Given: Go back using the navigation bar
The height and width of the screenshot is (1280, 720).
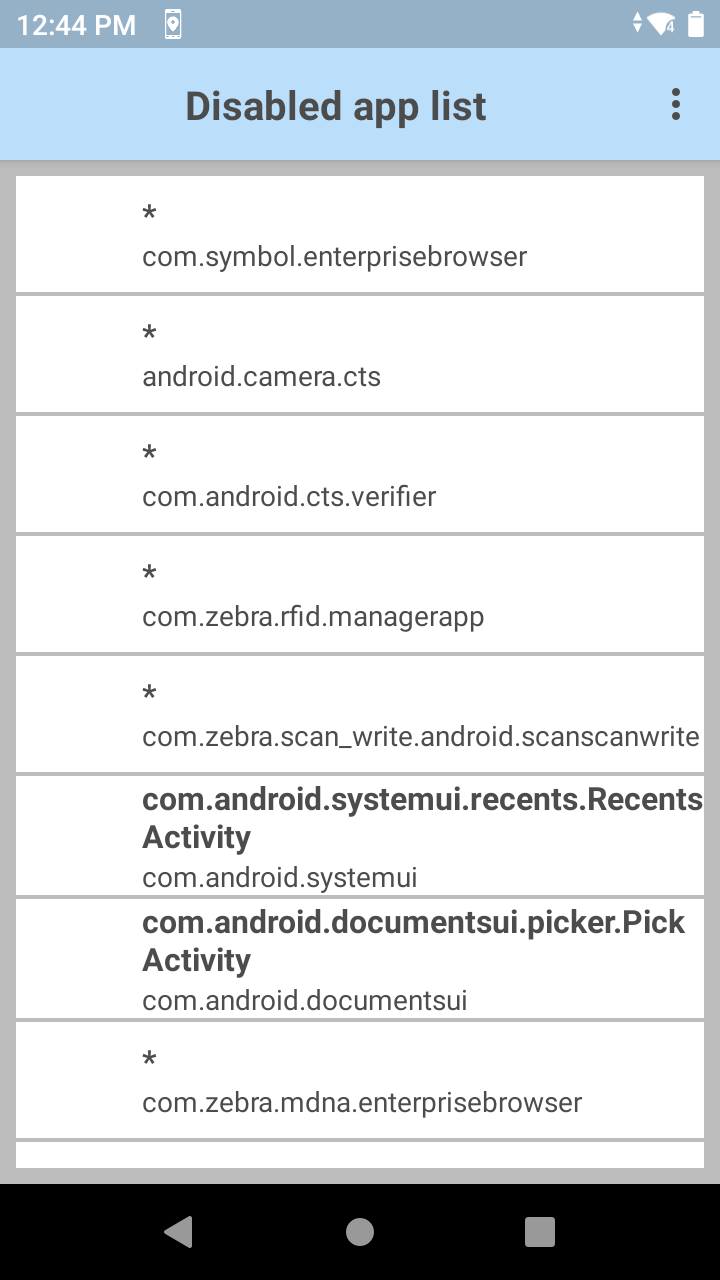Looking at the screenshot, I should [179, 1232].
